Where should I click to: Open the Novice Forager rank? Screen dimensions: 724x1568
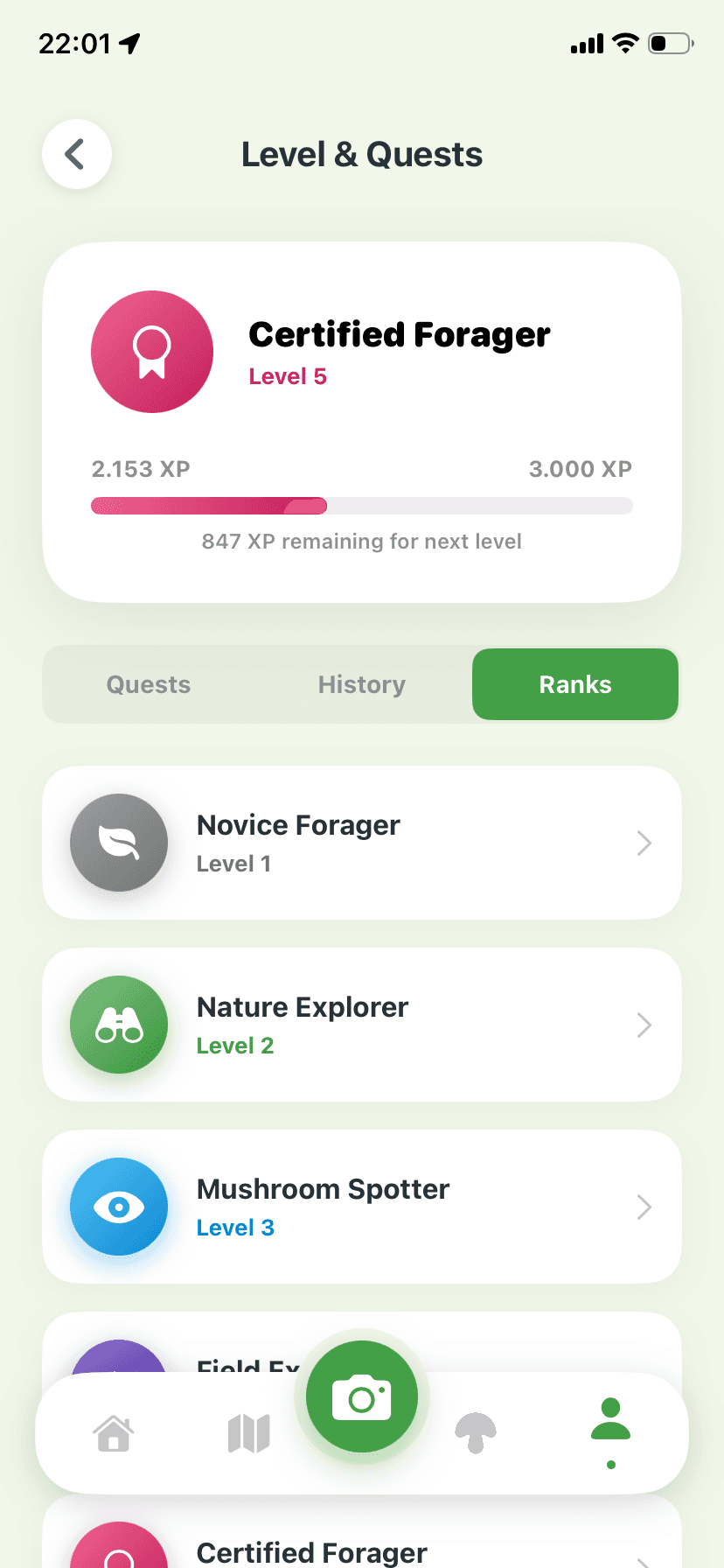coord(362,843)
